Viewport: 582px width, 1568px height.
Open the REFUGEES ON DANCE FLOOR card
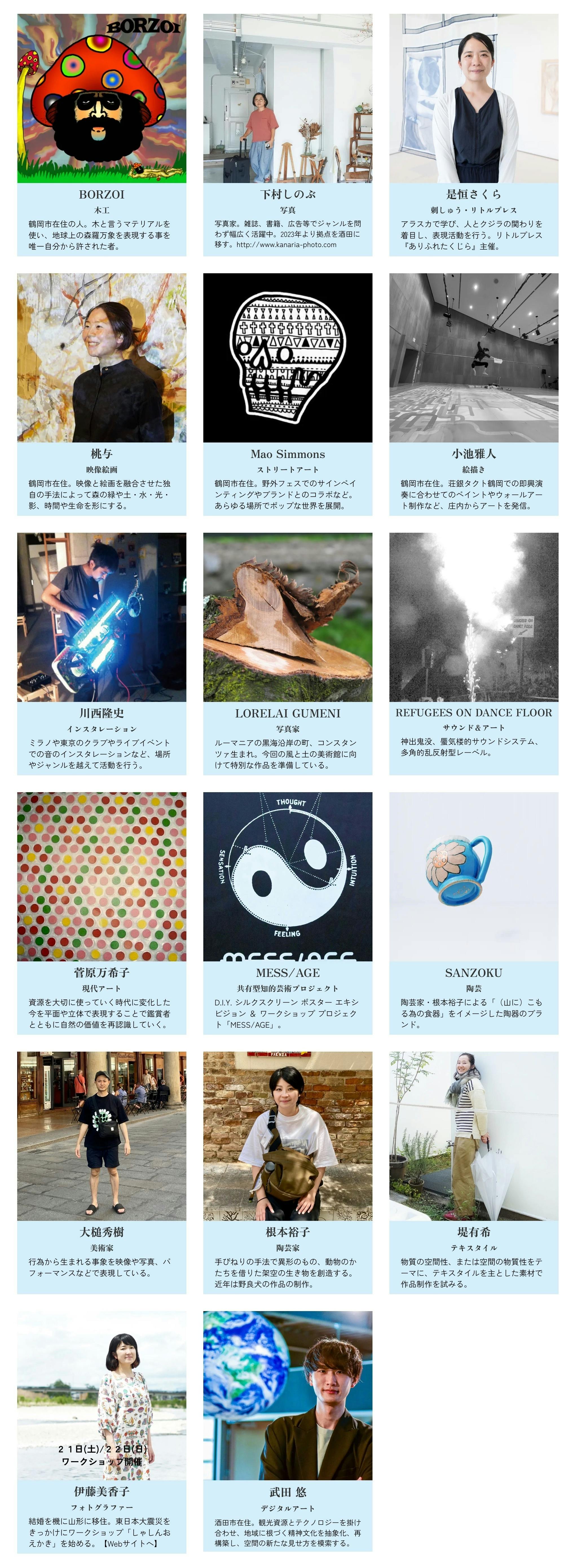(x=474, y=653)
